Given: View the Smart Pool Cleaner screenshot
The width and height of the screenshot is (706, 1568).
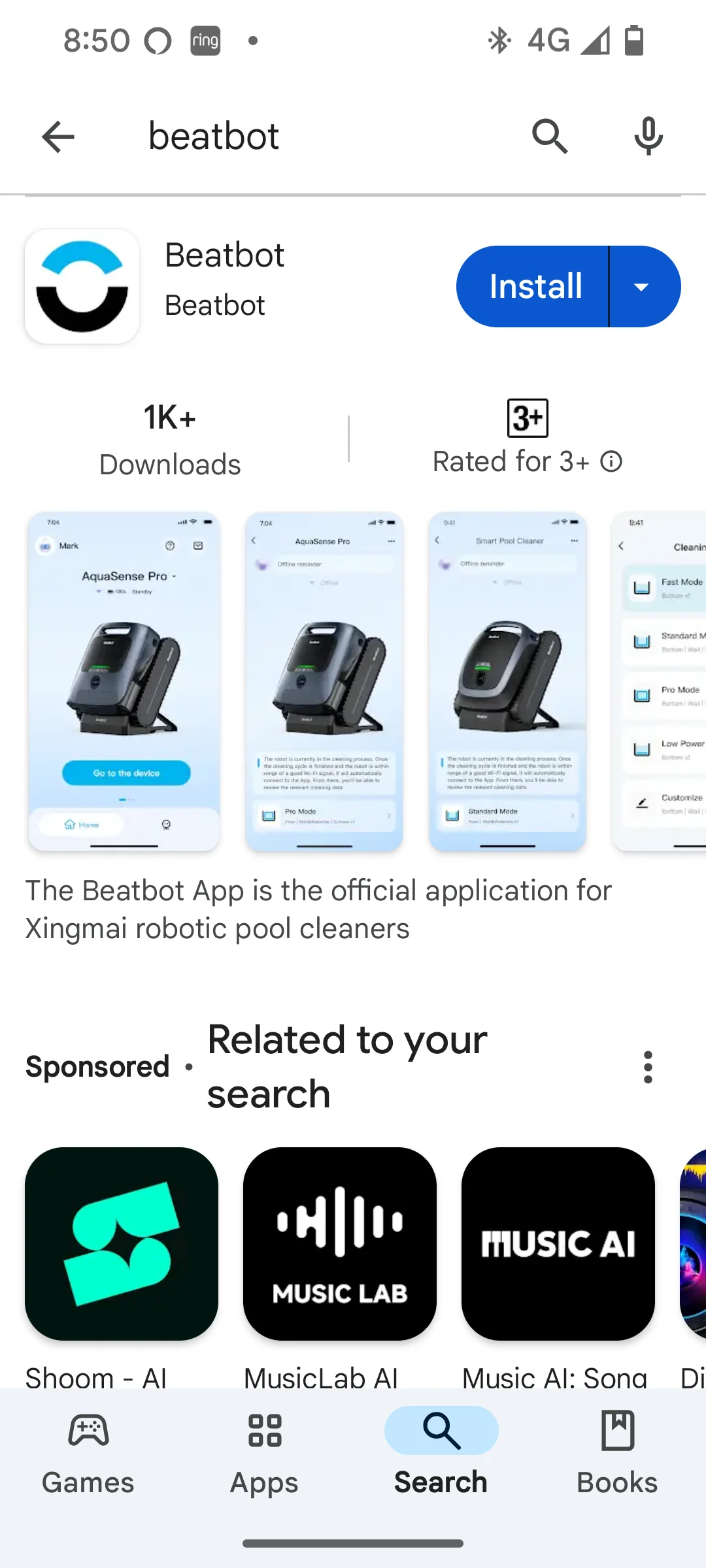Looking at the screenshot, I should [x=507, y=681].
